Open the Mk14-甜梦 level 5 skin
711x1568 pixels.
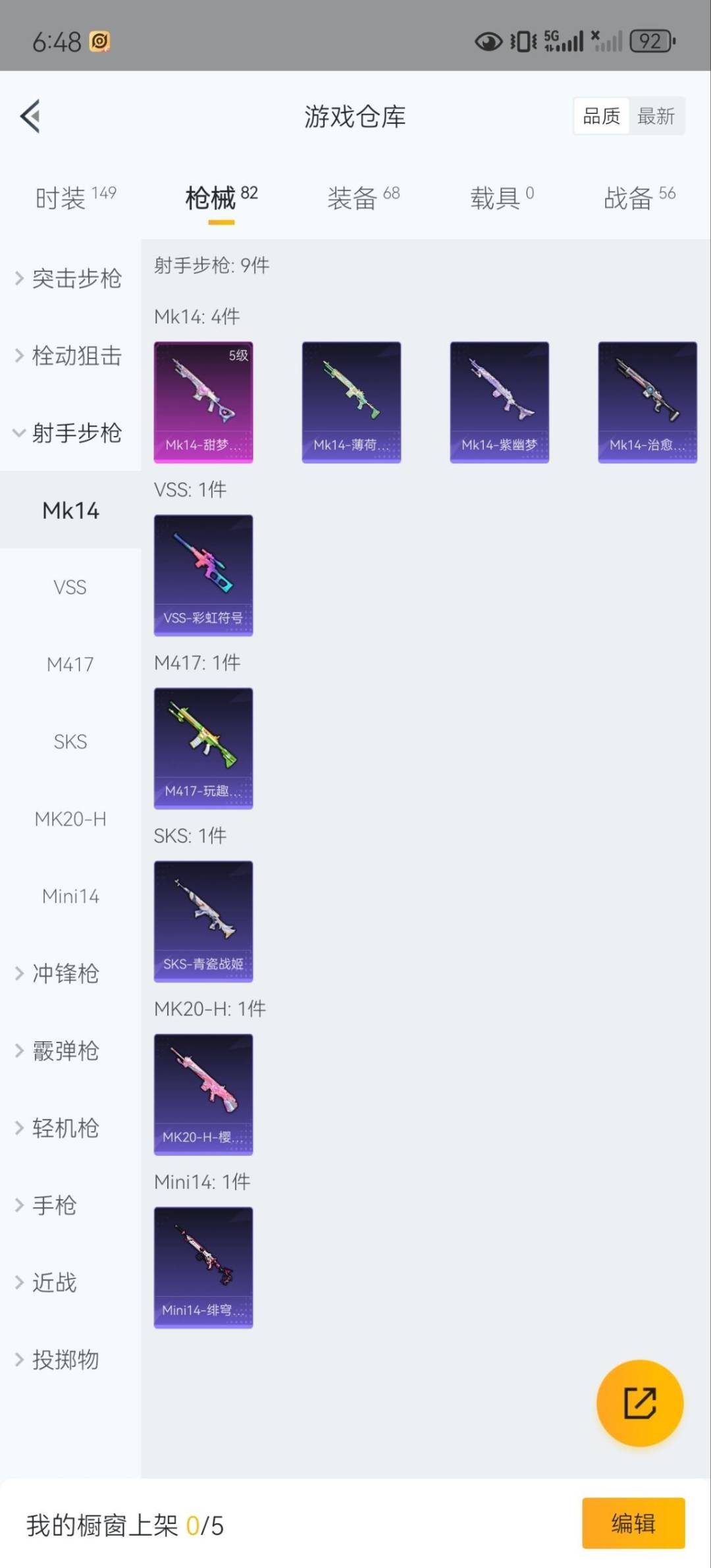203,402
